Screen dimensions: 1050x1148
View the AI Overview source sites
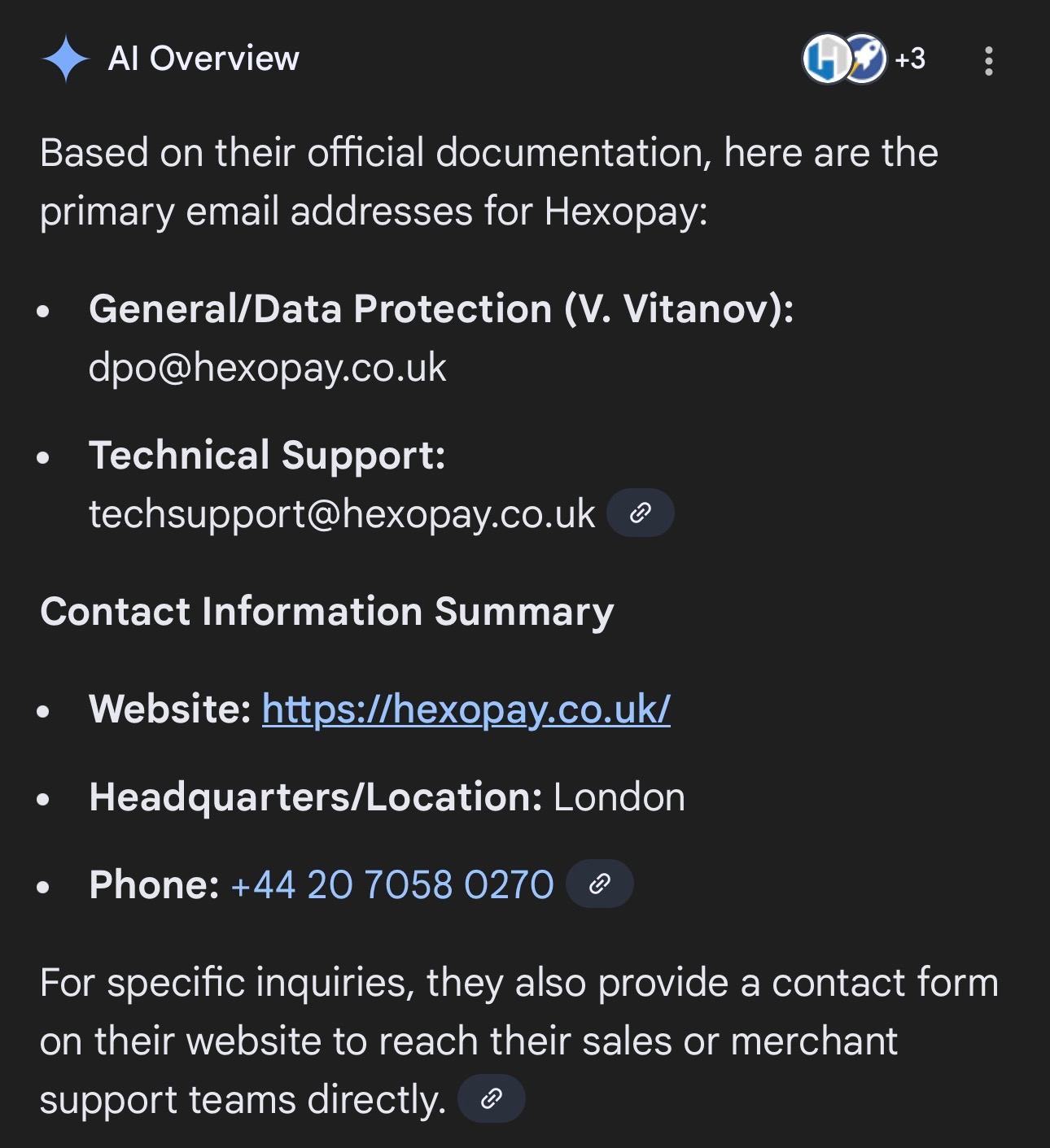[864, 59]
